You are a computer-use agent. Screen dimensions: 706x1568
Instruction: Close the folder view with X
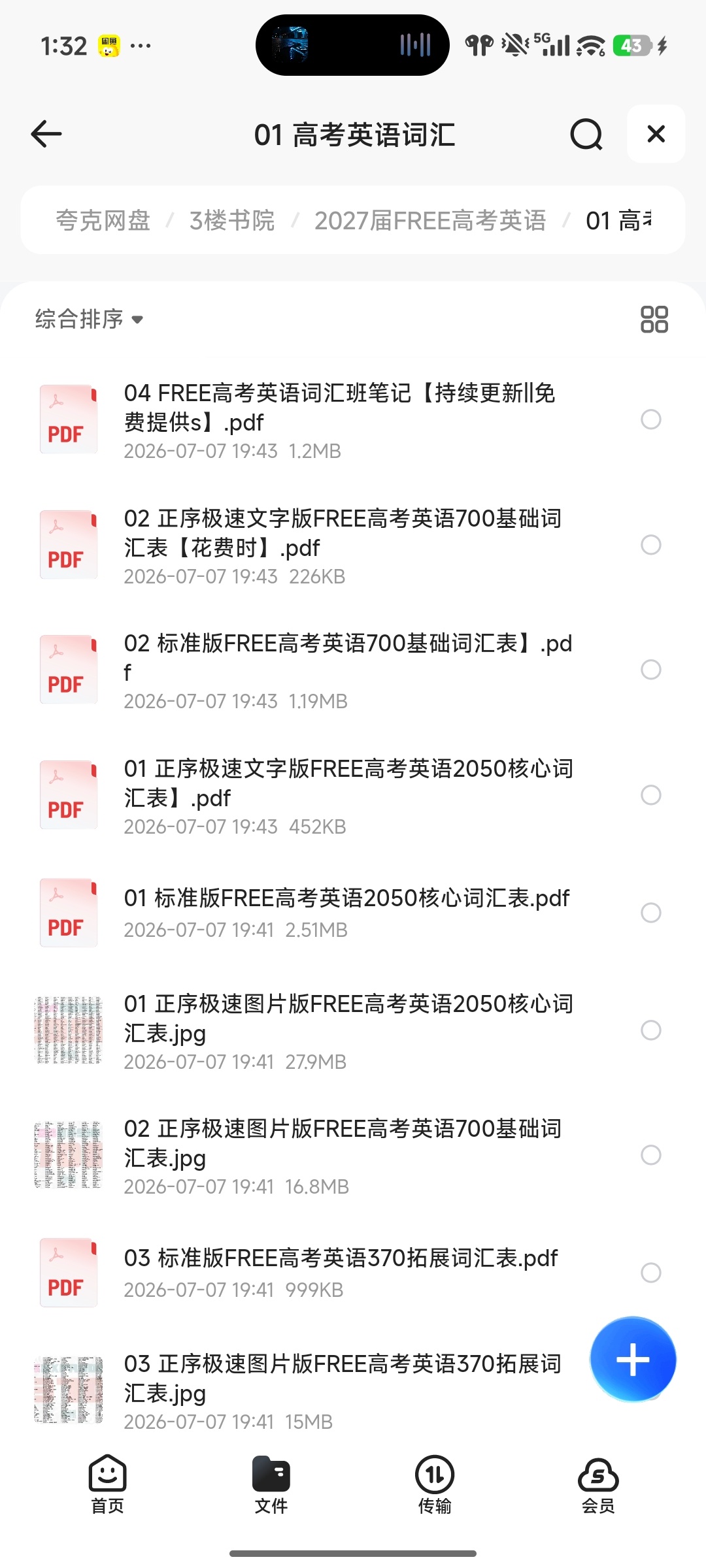pos(656,134)
